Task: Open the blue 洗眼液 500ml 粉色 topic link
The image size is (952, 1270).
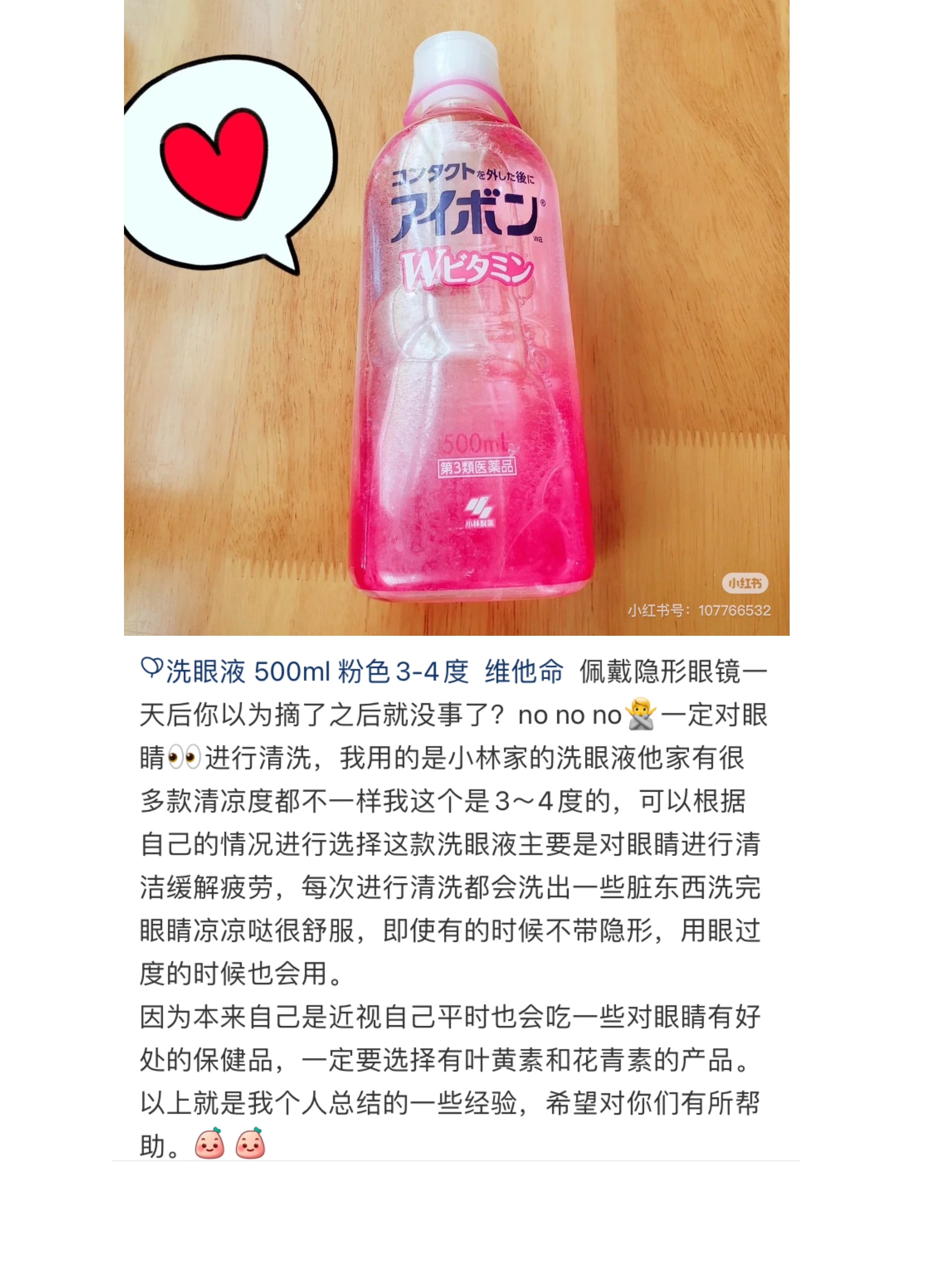Action: pos(304,671)
